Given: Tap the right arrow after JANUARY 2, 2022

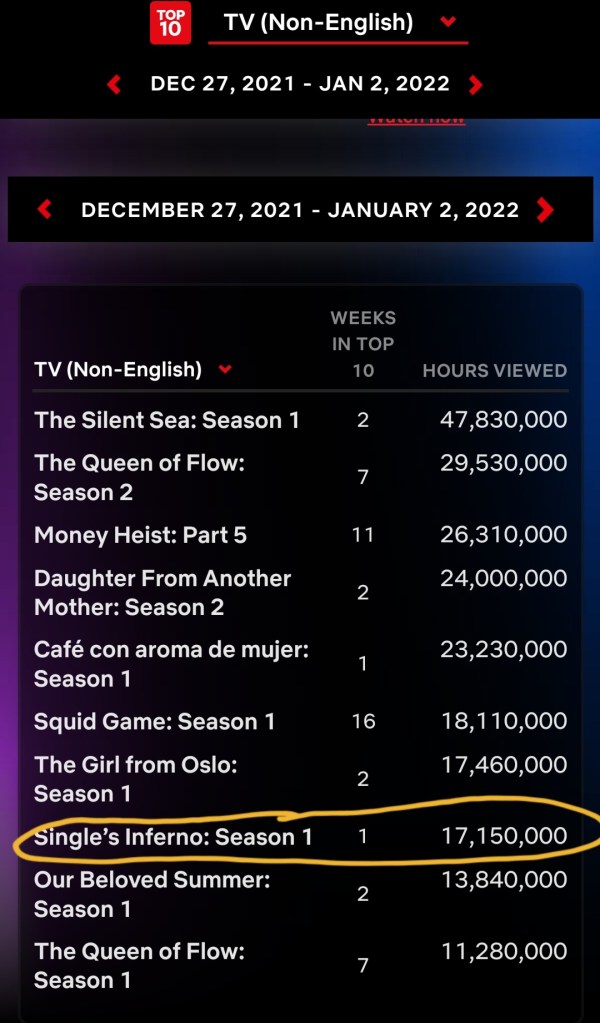Looking at the screenshot, I should (544, 210).
